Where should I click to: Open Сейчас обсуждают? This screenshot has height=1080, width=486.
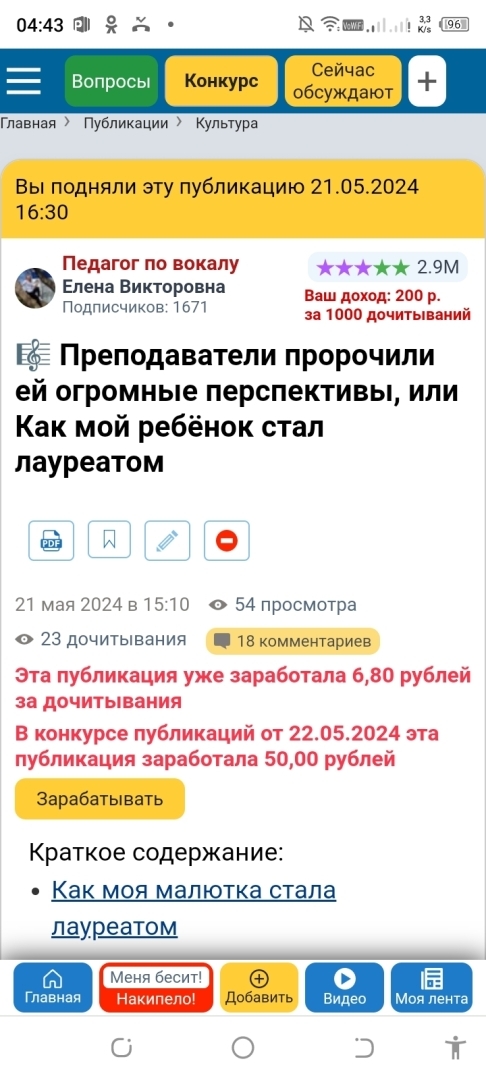(343, 81)
